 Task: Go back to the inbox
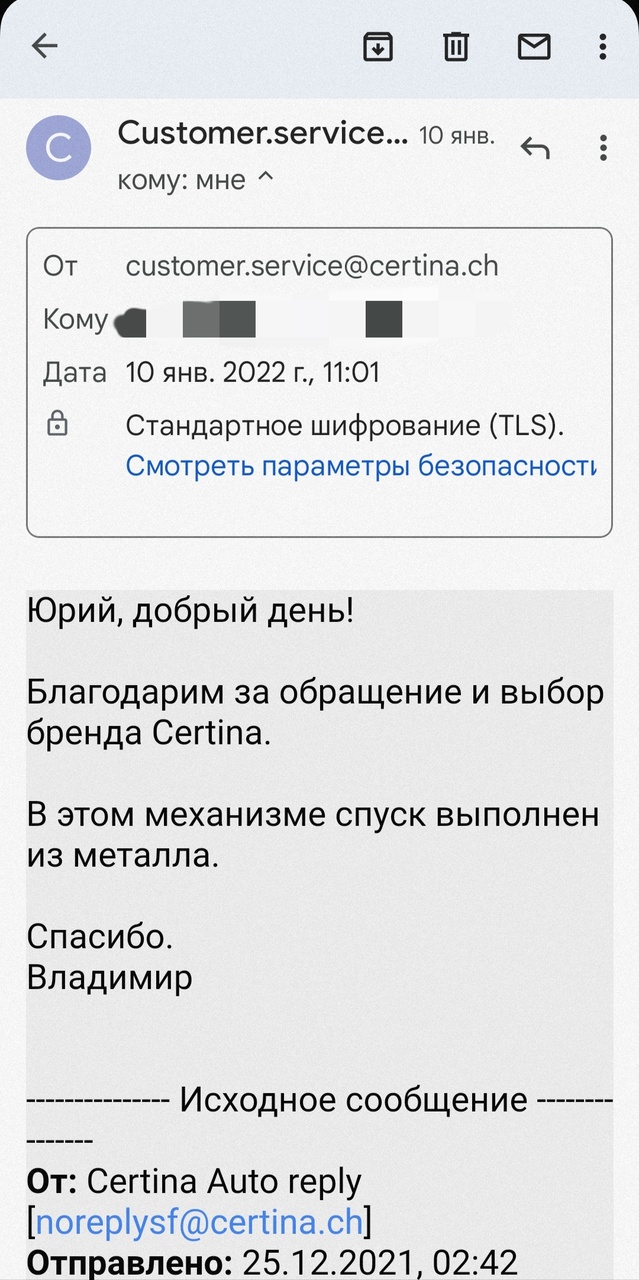[45, 46]
